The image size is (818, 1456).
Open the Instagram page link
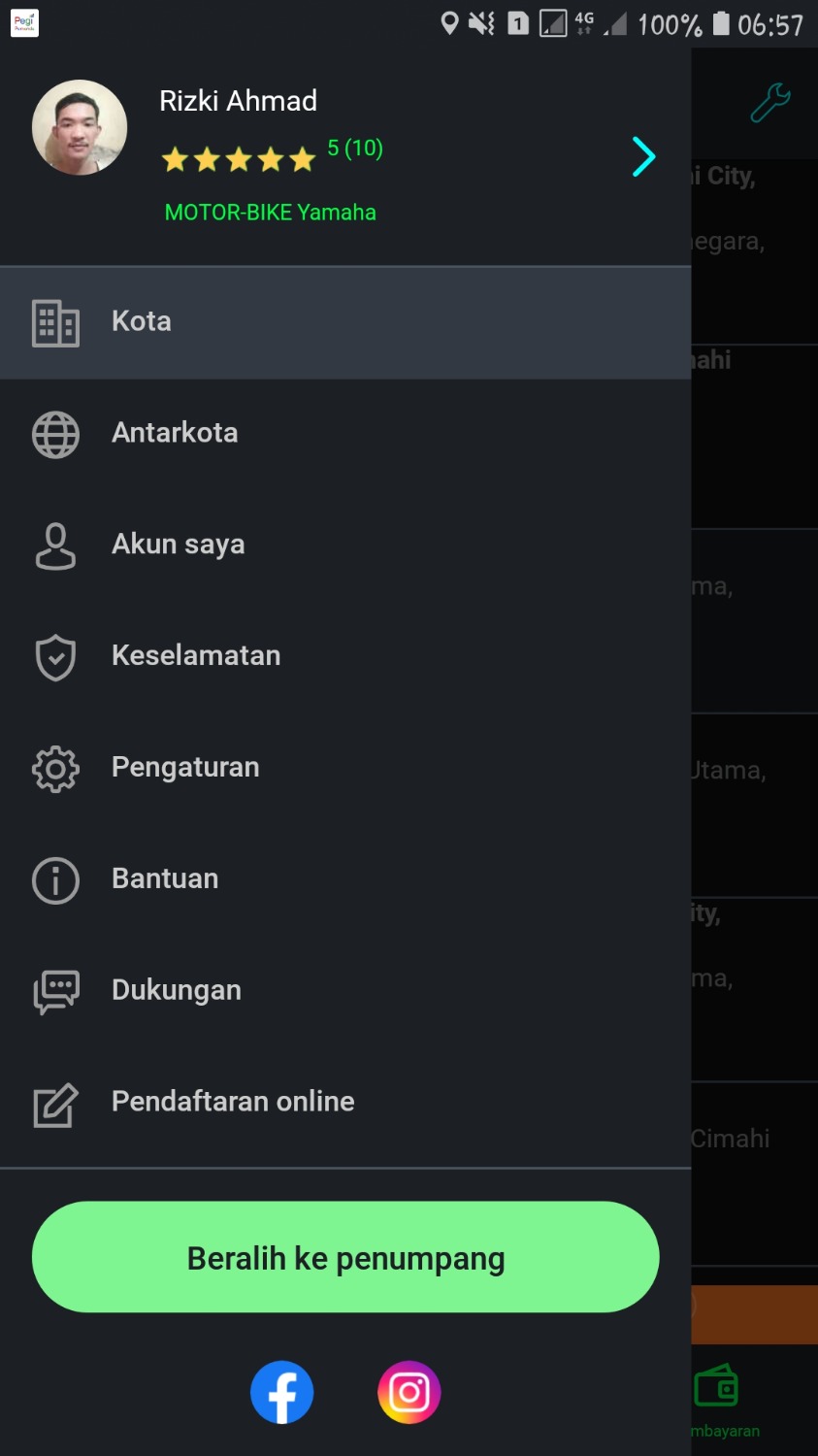point(409,1393)
